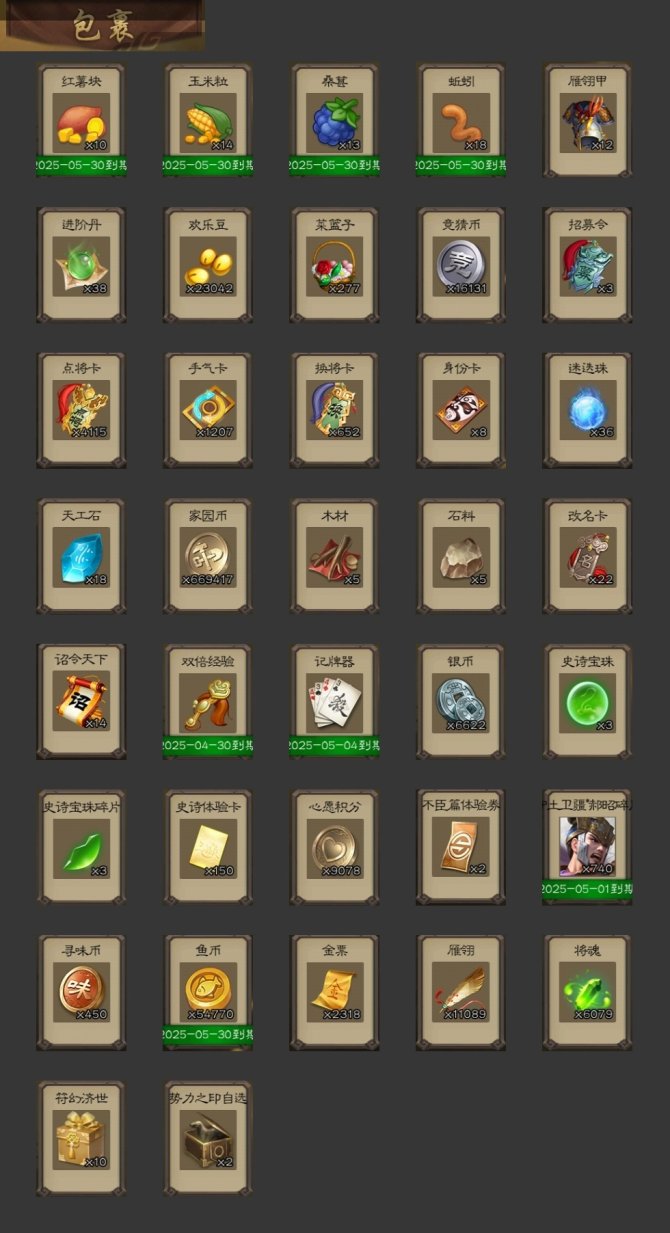Select the 进阶丹 item
The height and width of the screenshot is (1233, 670).
(x=81, y=267)
